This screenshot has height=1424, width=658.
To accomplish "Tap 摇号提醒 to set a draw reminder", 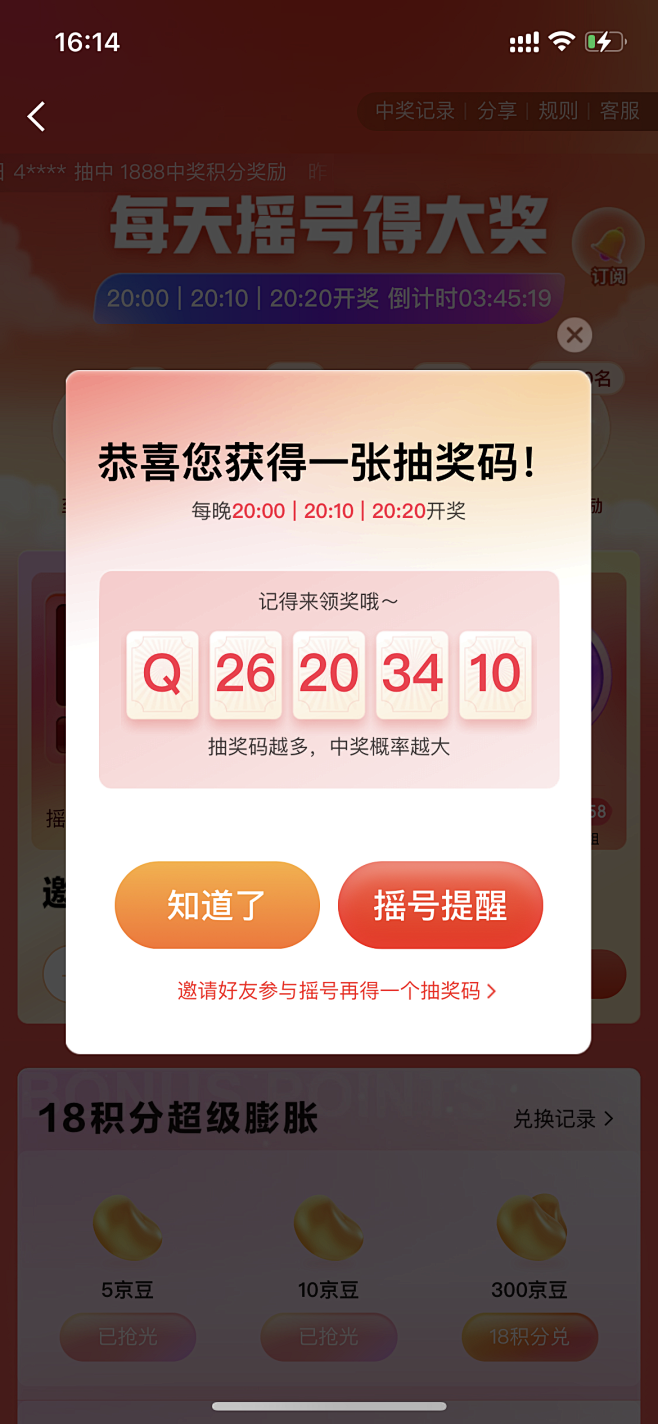I will 440,905.
